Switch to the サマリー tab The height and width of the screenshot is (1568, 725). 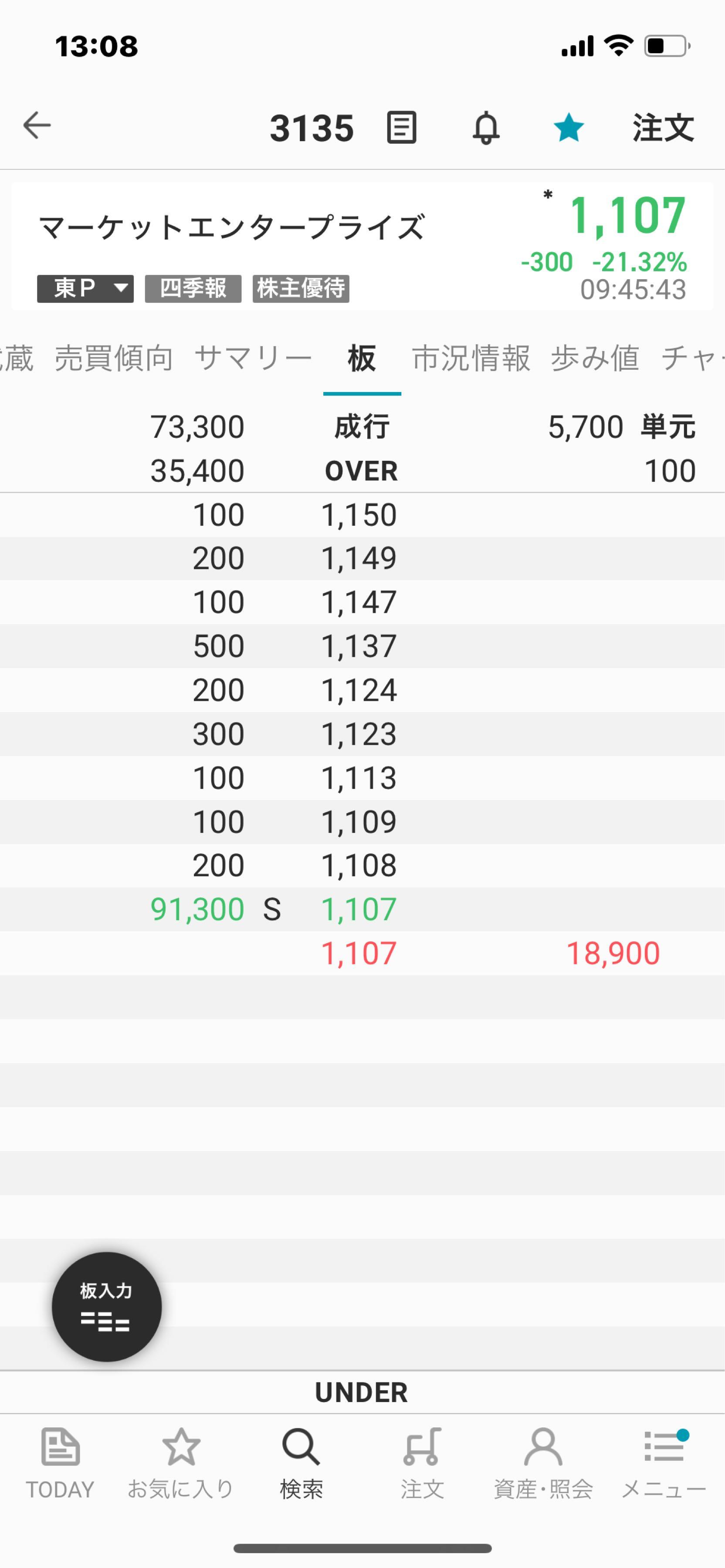pyautogui.click(x=253, y=358)
